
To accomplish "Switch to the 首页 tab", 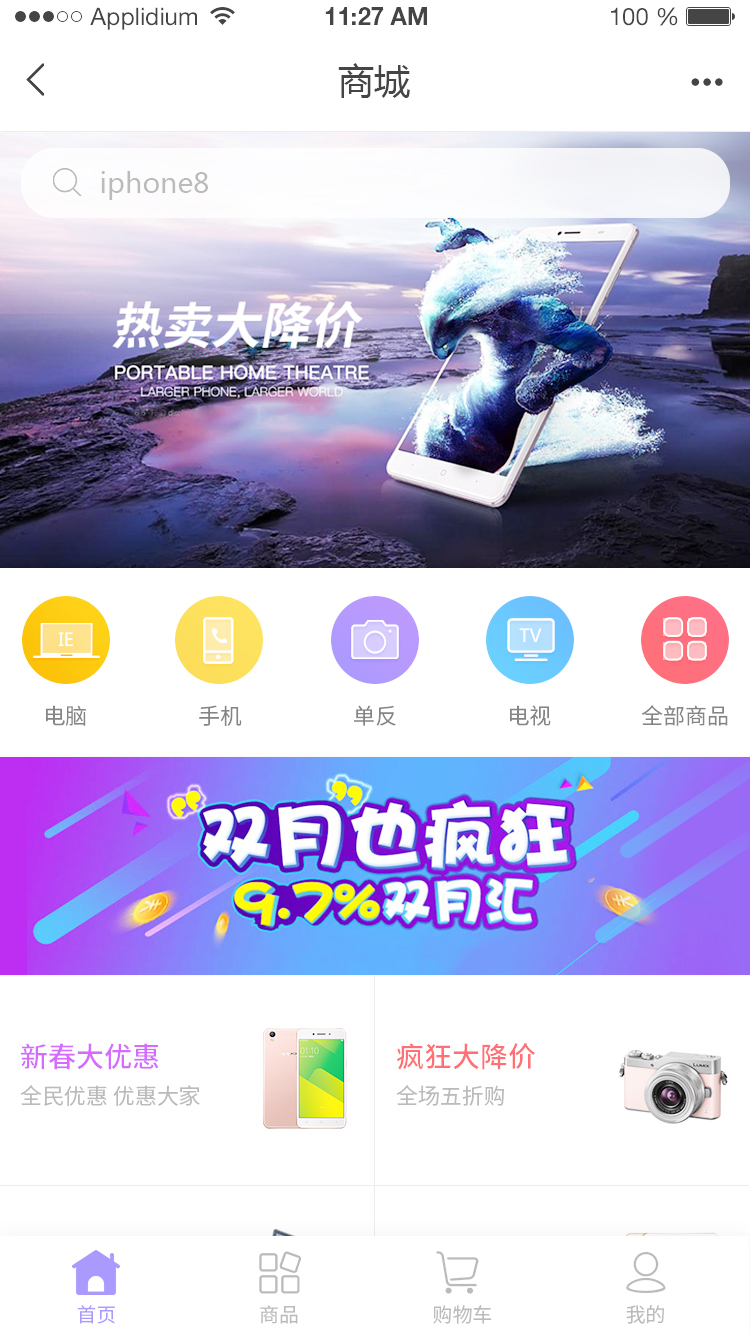I will (x=96, y=1287).
